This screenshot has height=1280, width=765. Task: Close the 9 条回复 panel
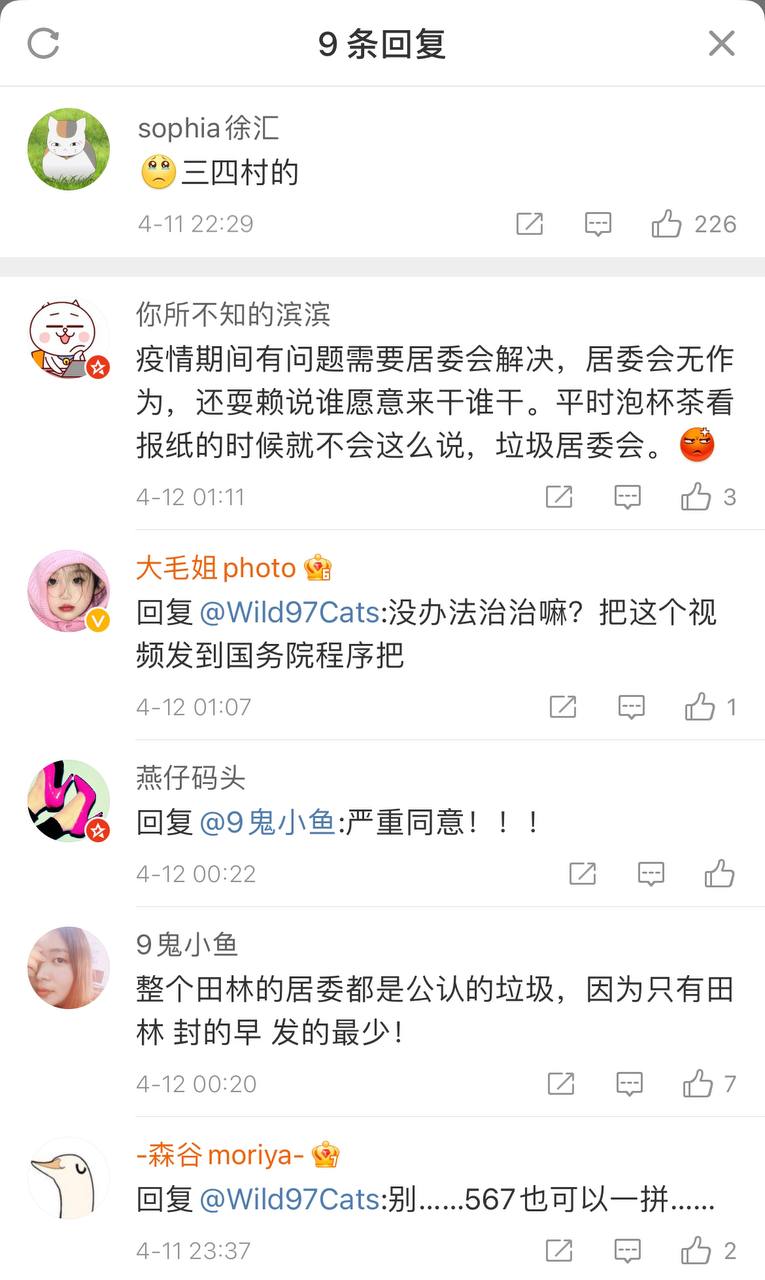tap(721, 43)
